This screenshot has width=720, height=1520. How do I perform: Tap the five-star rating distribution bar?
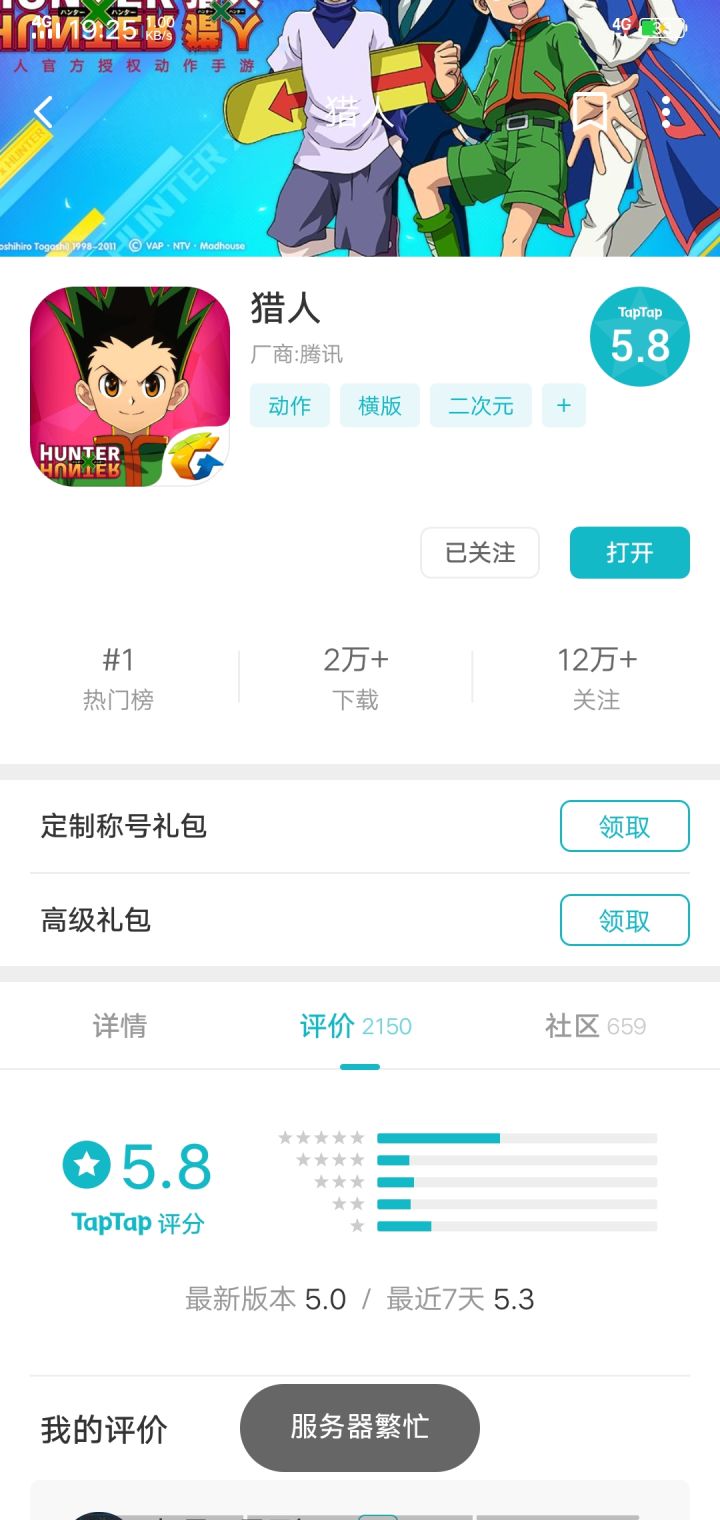[515, 1137]
